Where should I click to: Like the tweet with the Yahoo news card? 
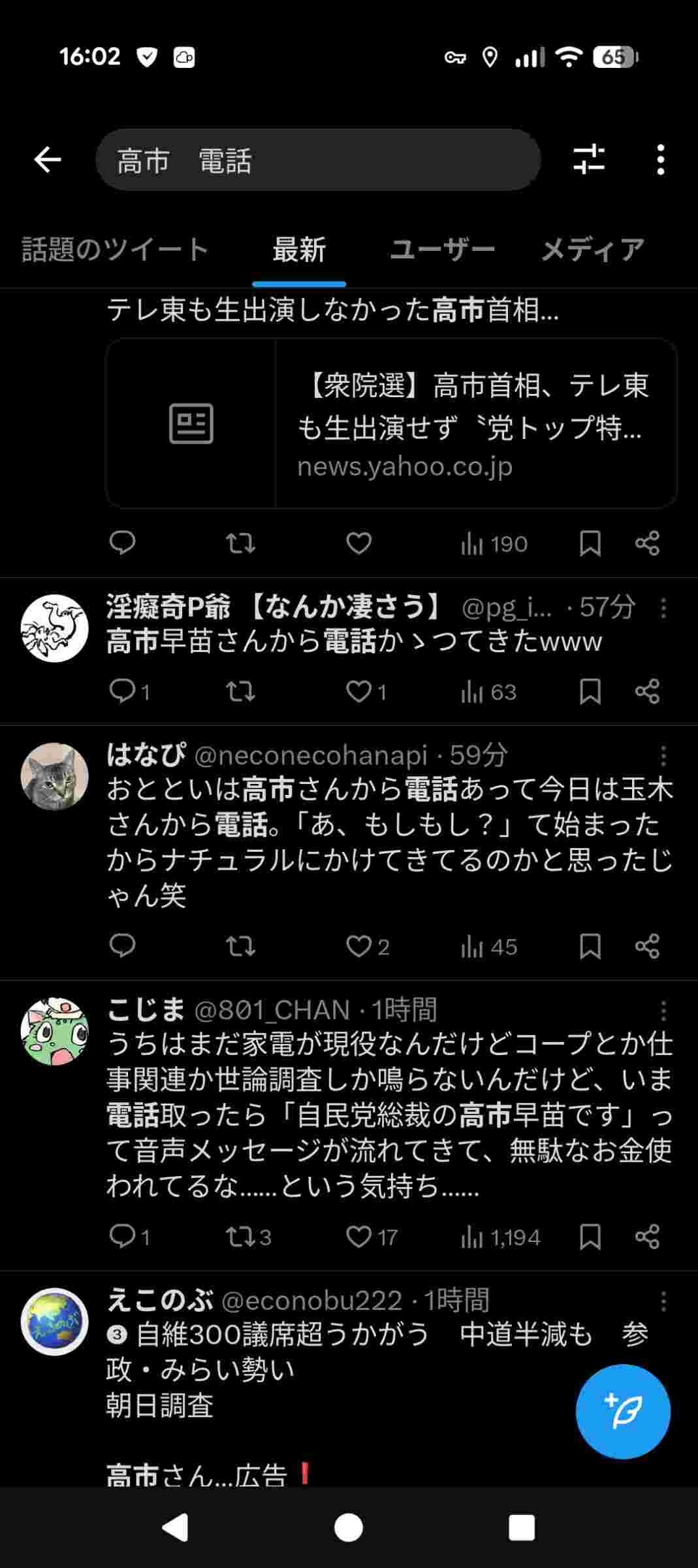pos(358,544)
